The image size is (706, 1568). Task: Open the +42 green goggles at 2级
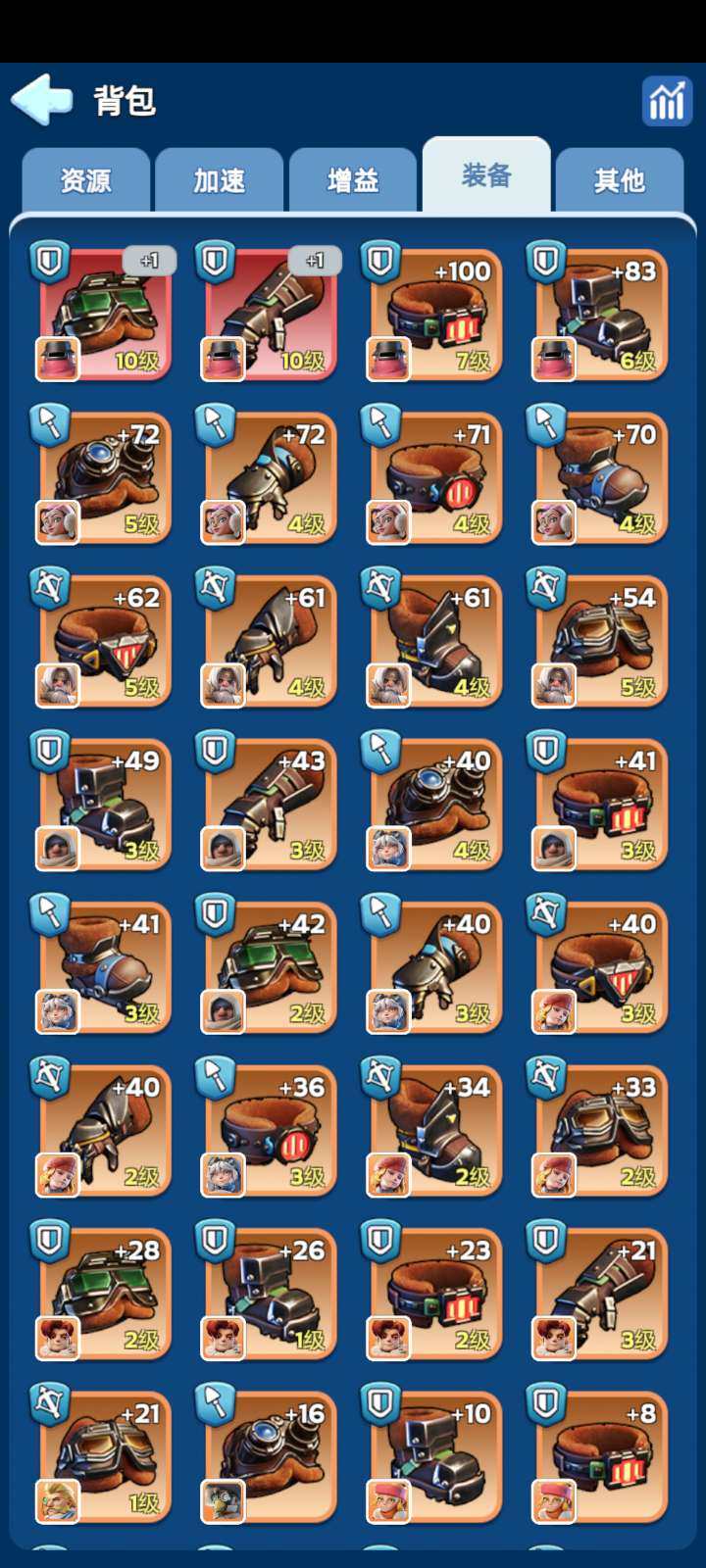270,968
